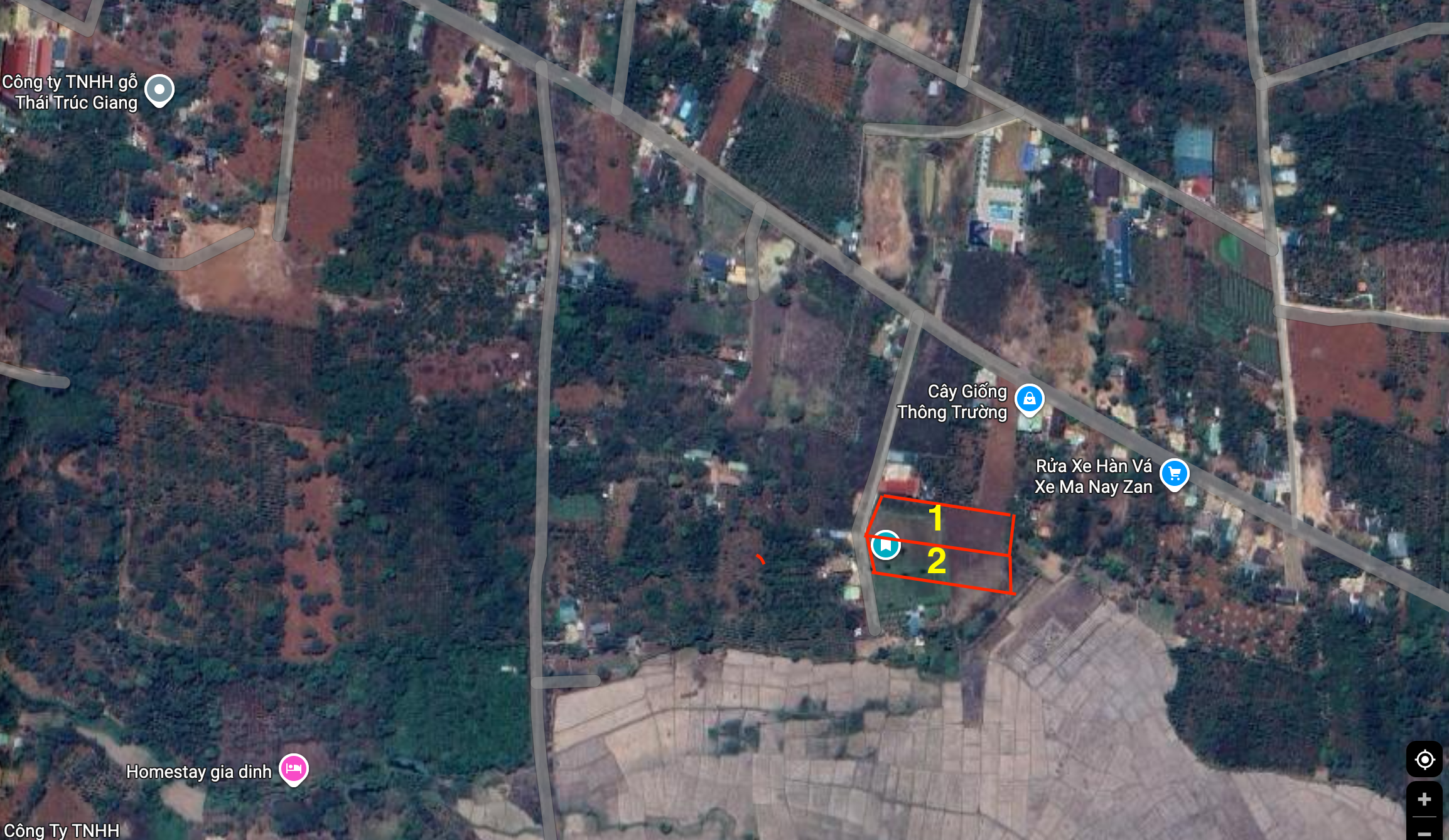Image resolution: width=1449 pixels, height=840 pixels.
Task: Select the saved place bookmark marker
Action: (x=886, y=545)
